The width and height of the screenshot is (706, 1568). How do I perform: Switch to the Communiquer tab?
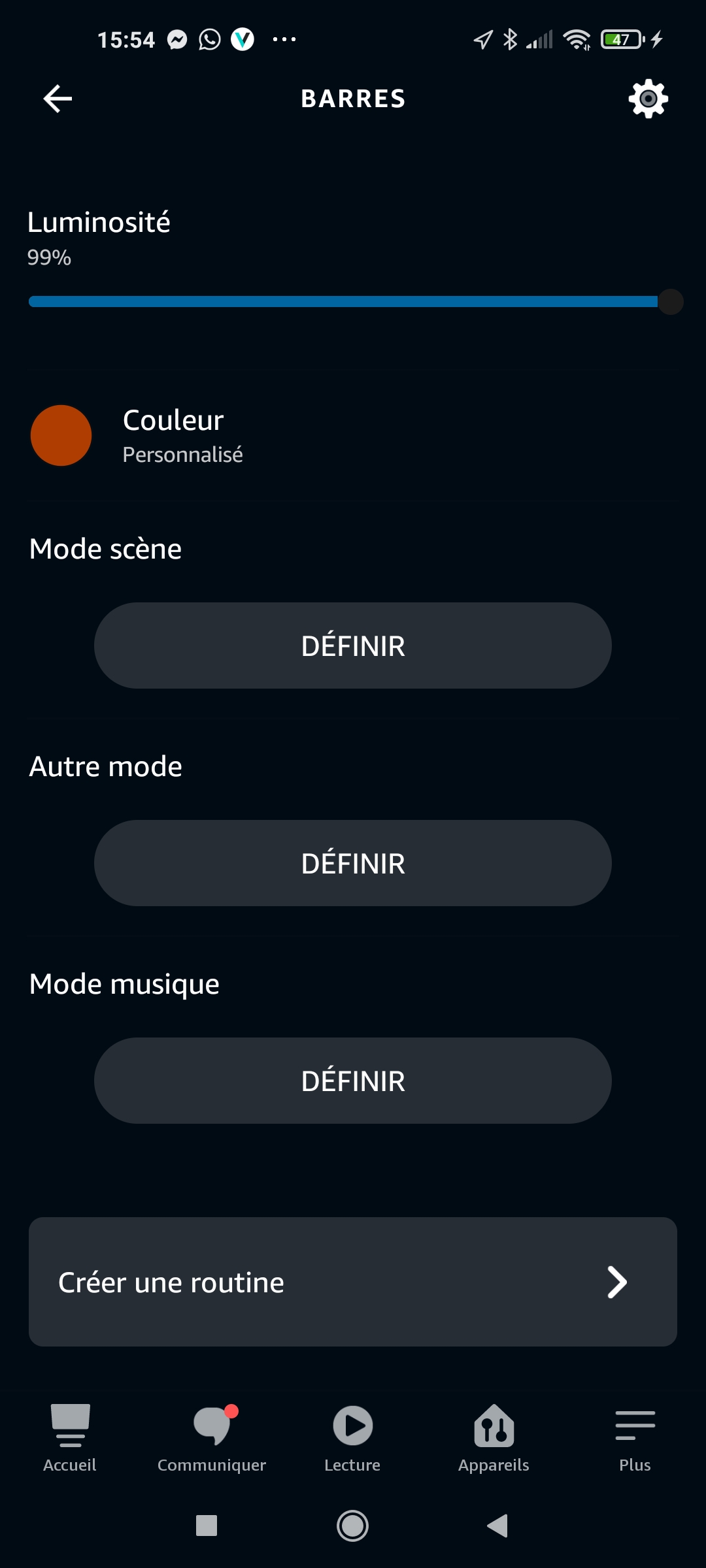click(x=212, y=1438)
